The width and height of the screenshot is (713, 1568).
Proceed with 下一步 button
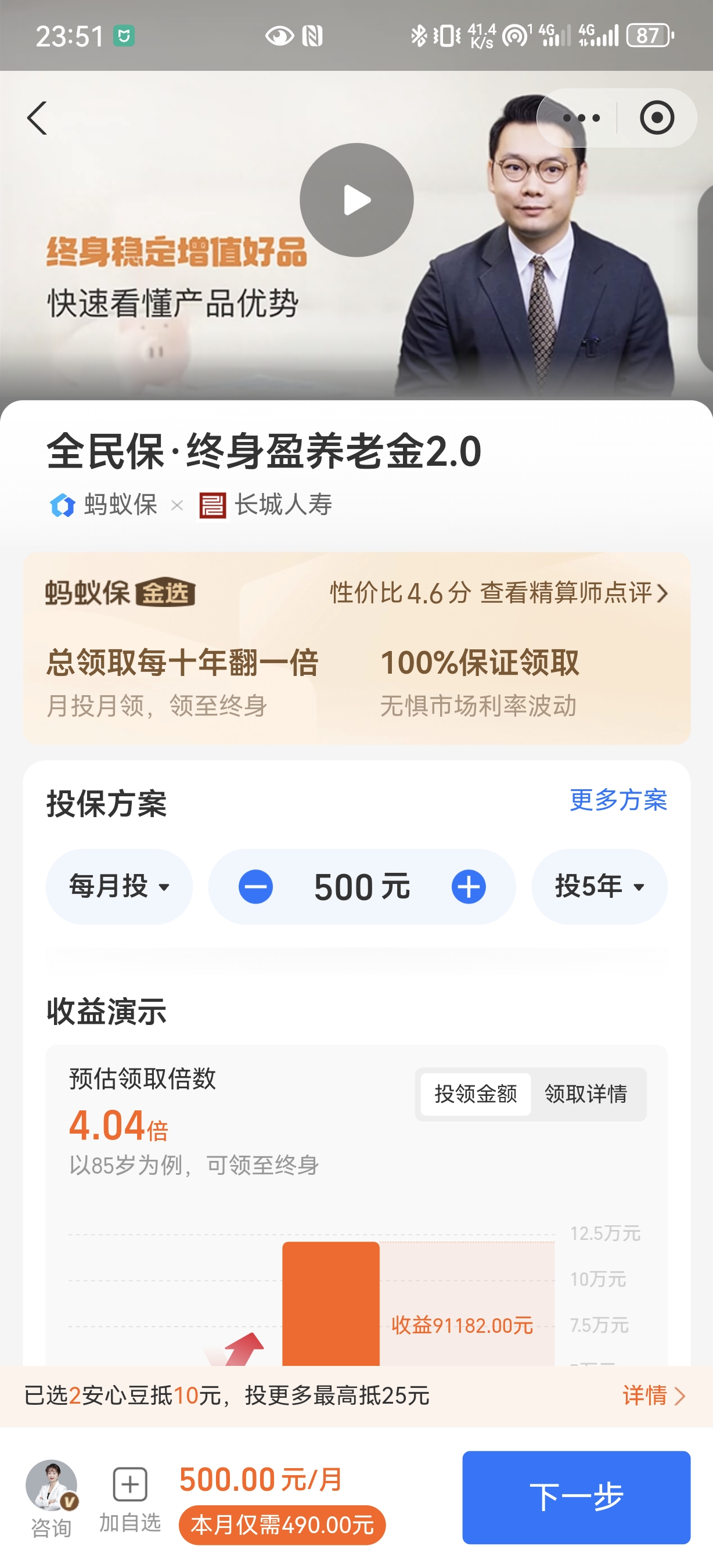575,1497
